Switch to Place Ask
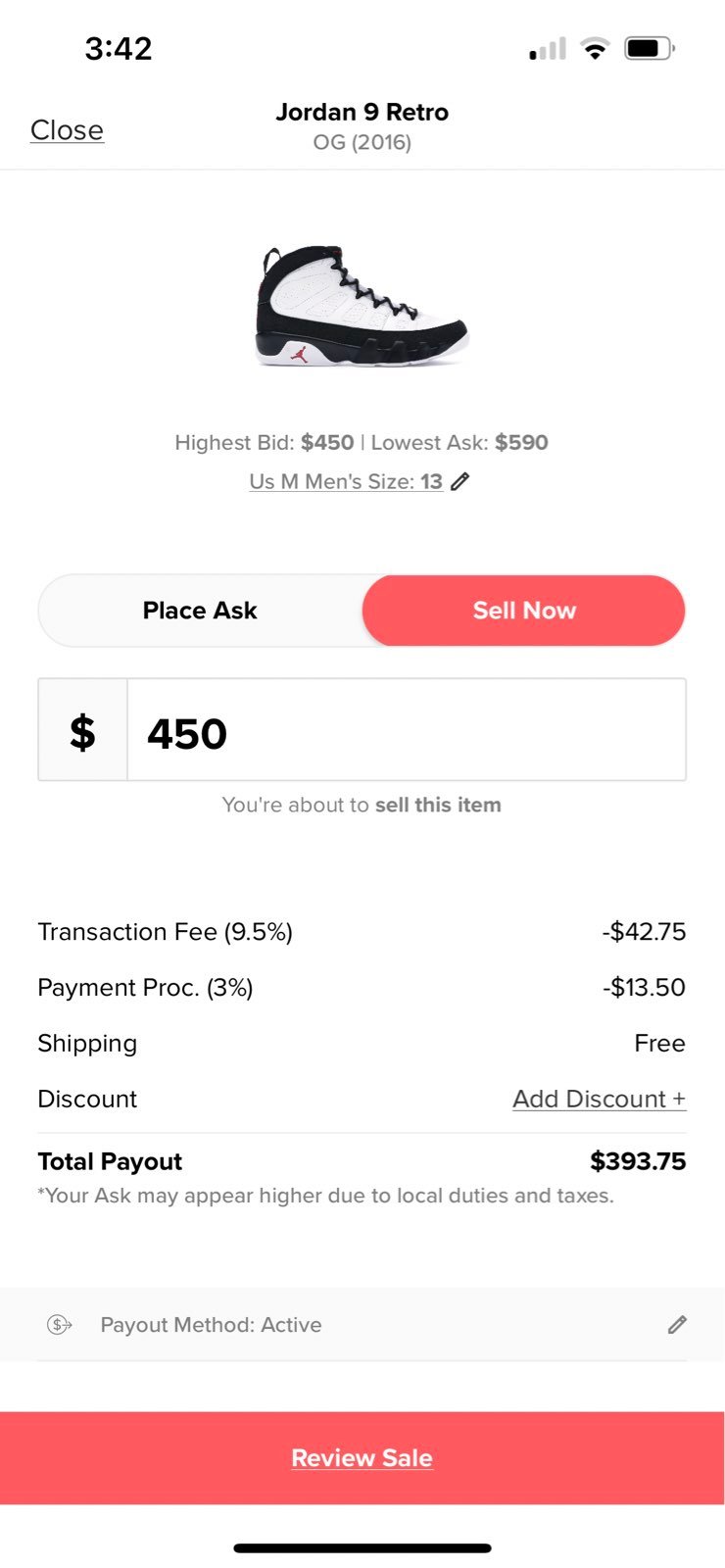Image resolution: width=725 pixels, height=1568 pixels. [200, 611]
